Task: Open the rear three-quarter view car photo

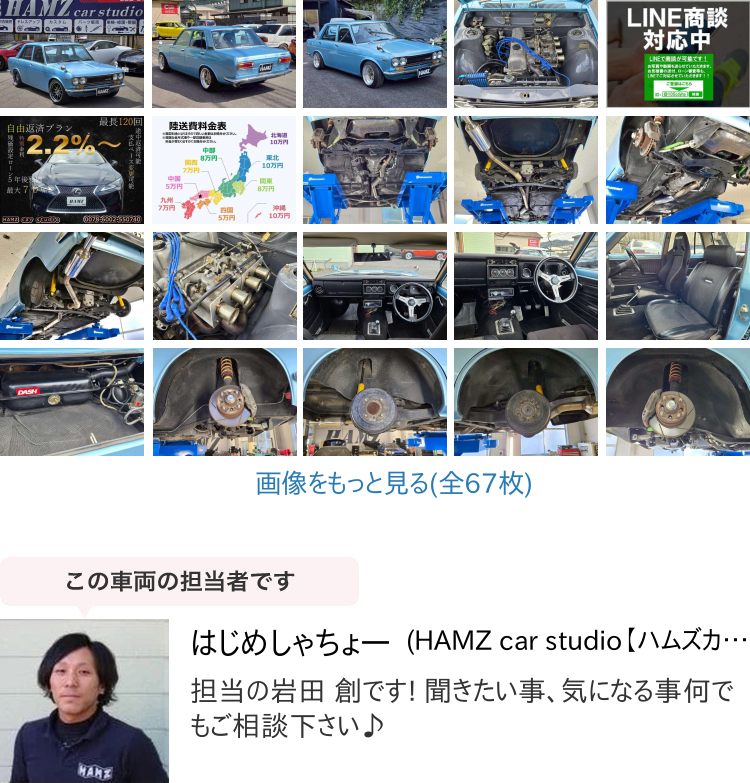Action: tap(223, 54)
